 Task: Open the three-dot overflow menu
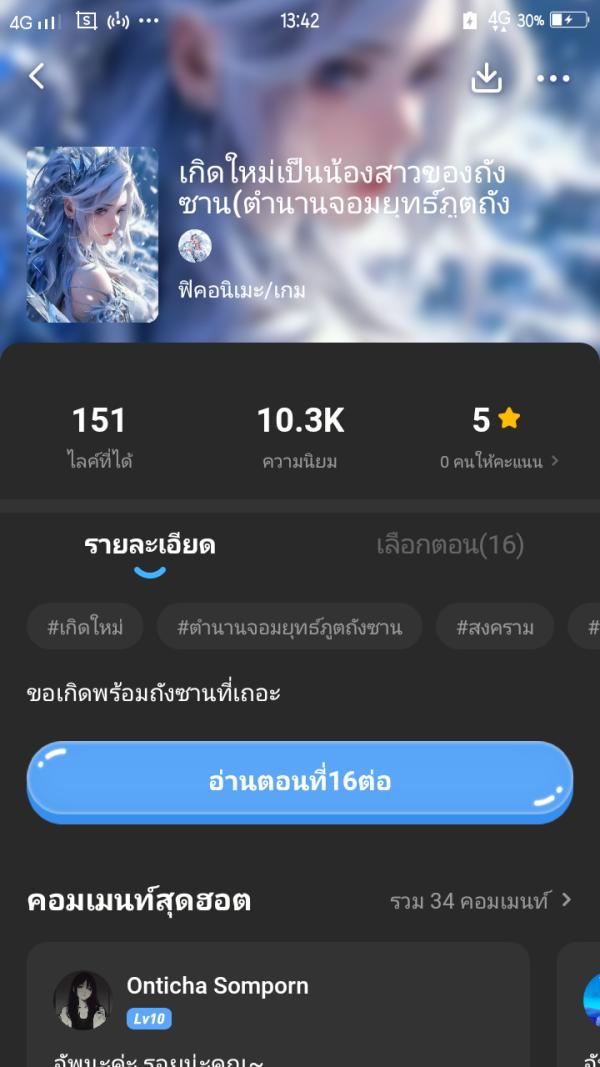click(x=553, y=78)
